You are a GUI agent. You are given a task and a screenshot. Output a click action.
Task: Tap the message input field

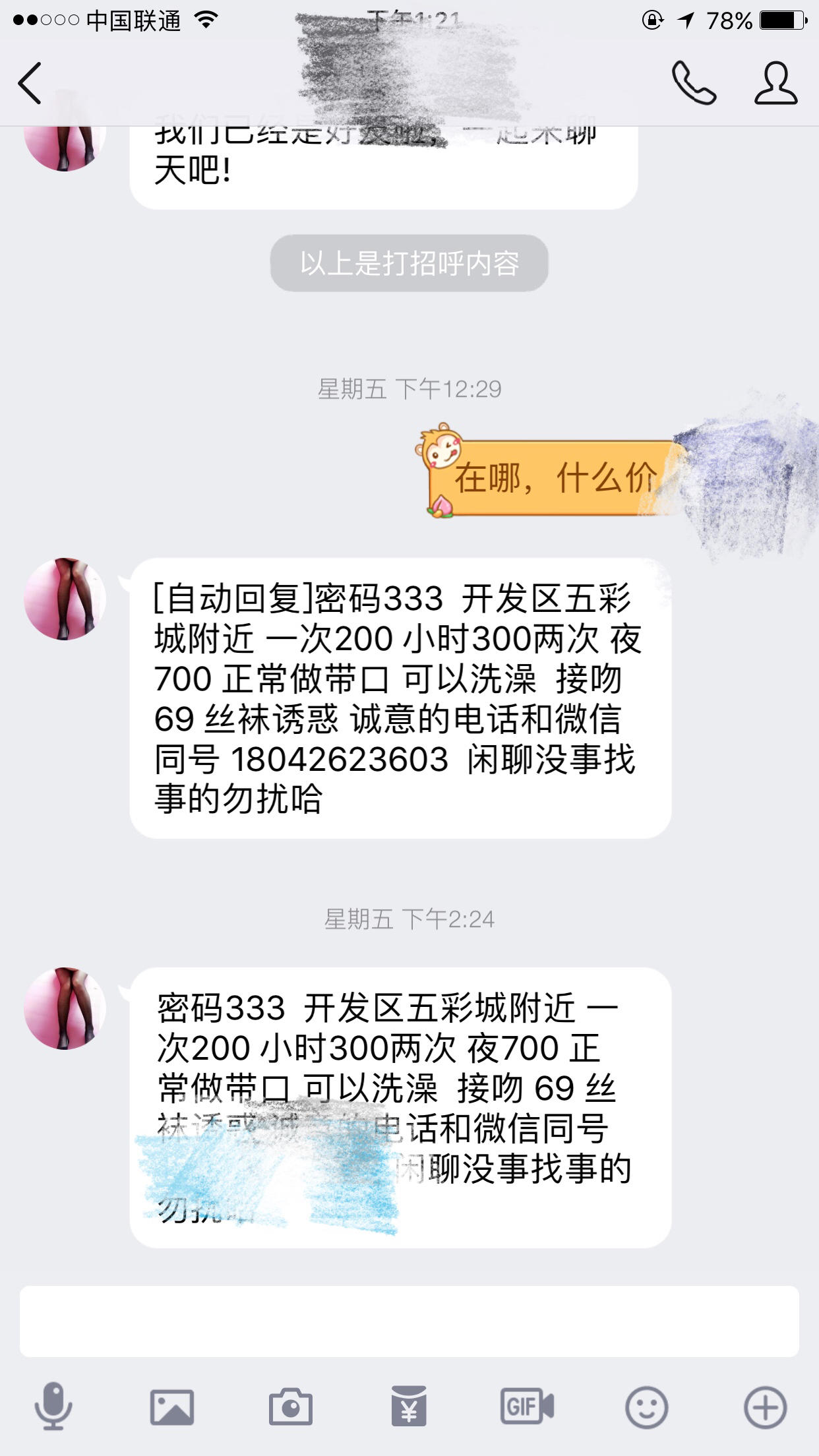[x=409, y=1321]
